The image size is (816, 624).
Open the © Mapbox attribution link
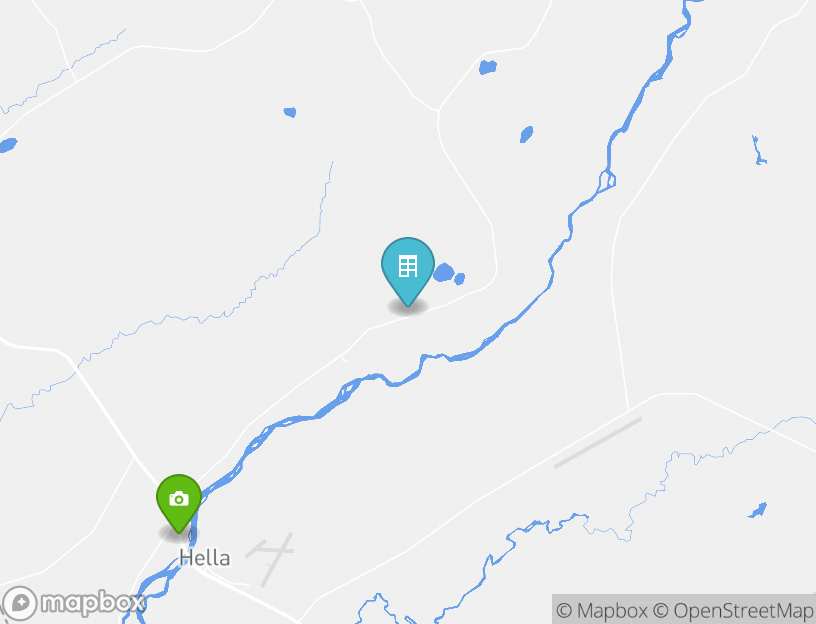pos(602,610)
